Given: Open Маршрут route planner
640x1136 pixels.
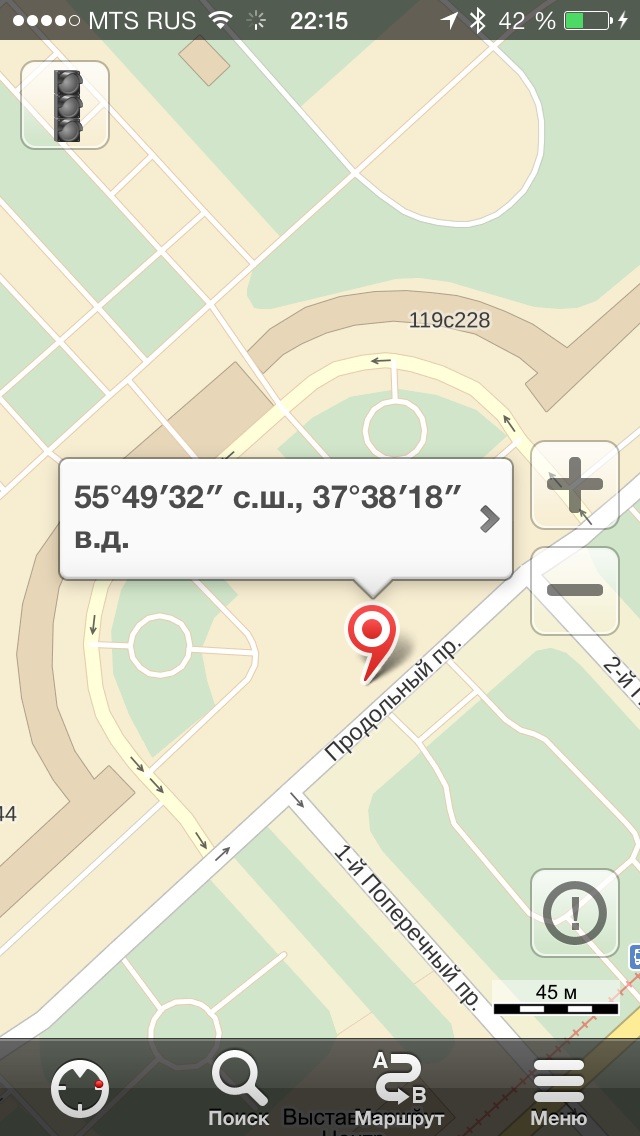Looking at the screenshot, I should (x=398, y=1090).
